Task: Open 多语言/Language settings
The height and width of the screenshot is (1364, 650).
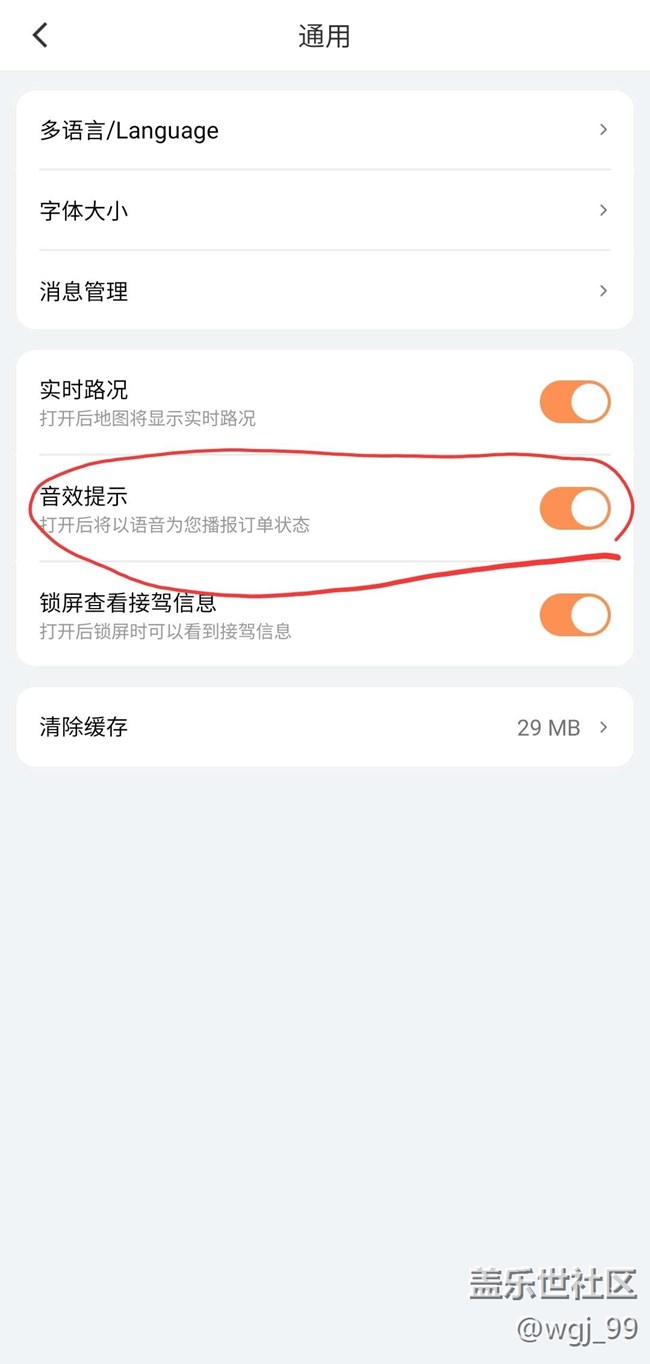Action: [x=324, y=130]
